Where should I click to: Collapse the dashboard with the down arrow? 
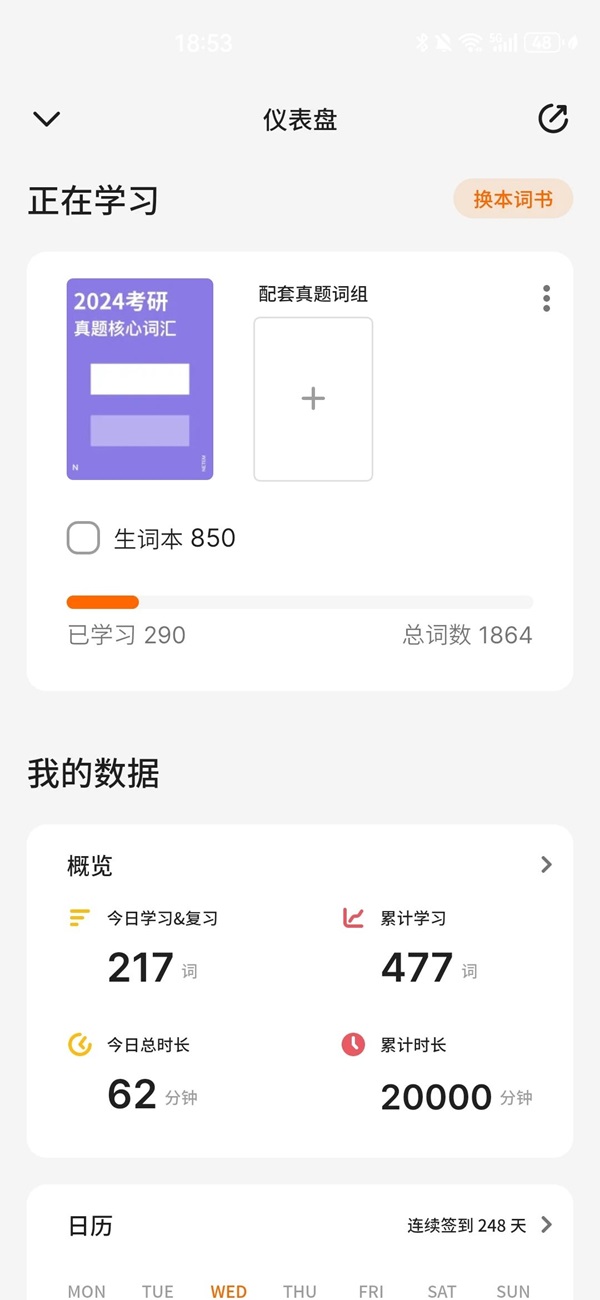click(46, 119)
